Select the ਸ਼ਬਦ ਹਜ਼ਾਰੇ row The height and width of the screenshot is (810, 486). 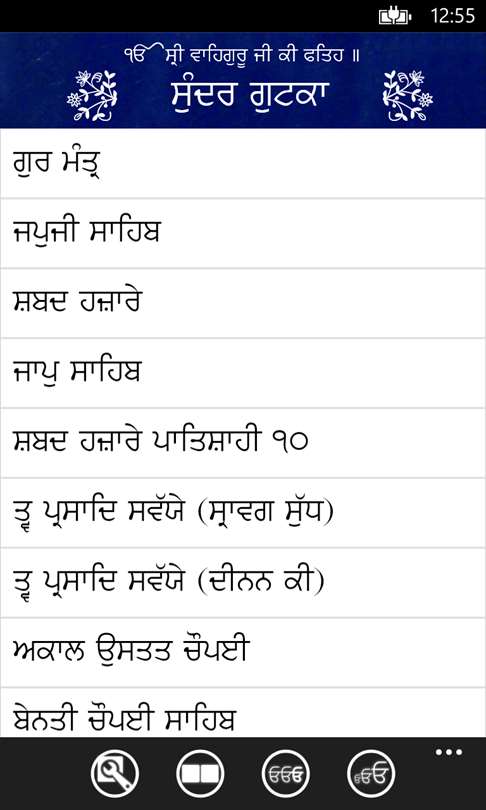pyautogui.click(x=243, y=303)
